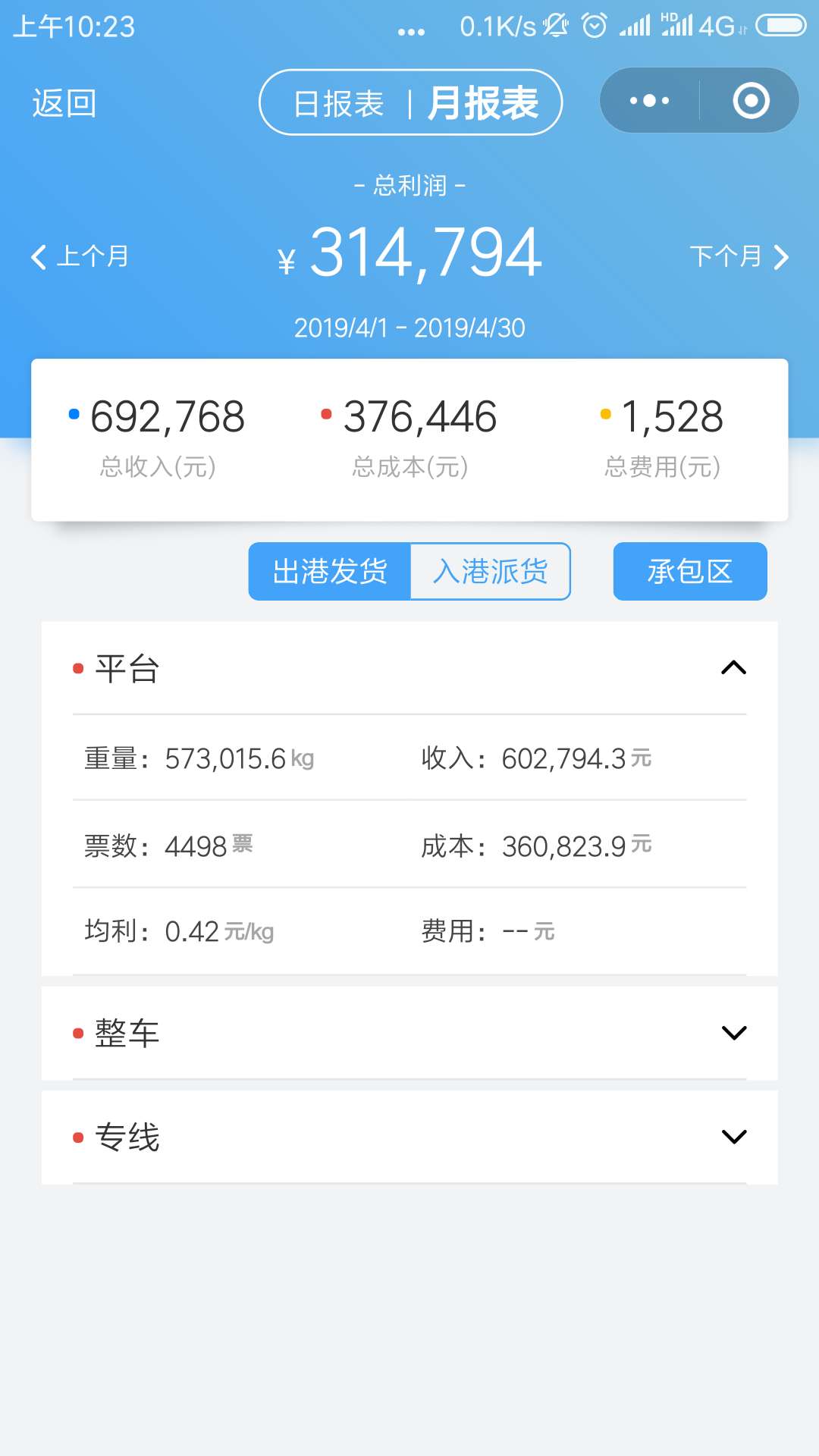Screen dimensions: 819x1456
Task: Switch to 入港派货 segment
Action: coord(491,571)
